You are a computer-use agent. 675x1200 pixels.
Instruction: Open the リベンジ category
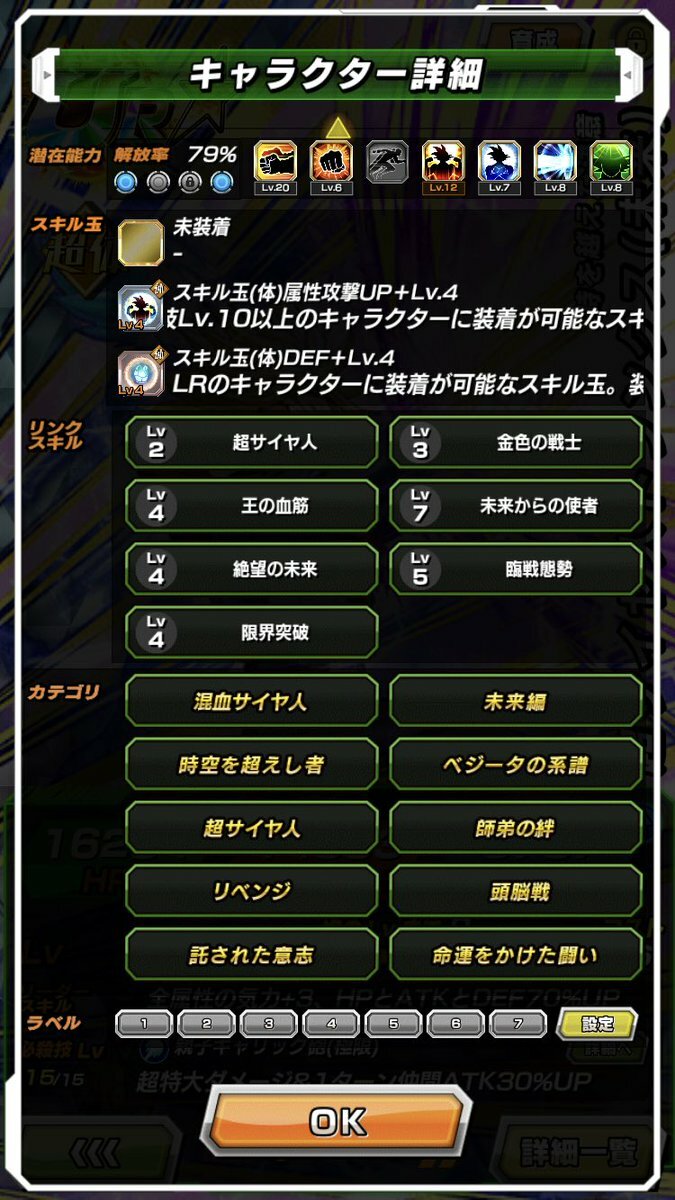(x=251, y=891)
